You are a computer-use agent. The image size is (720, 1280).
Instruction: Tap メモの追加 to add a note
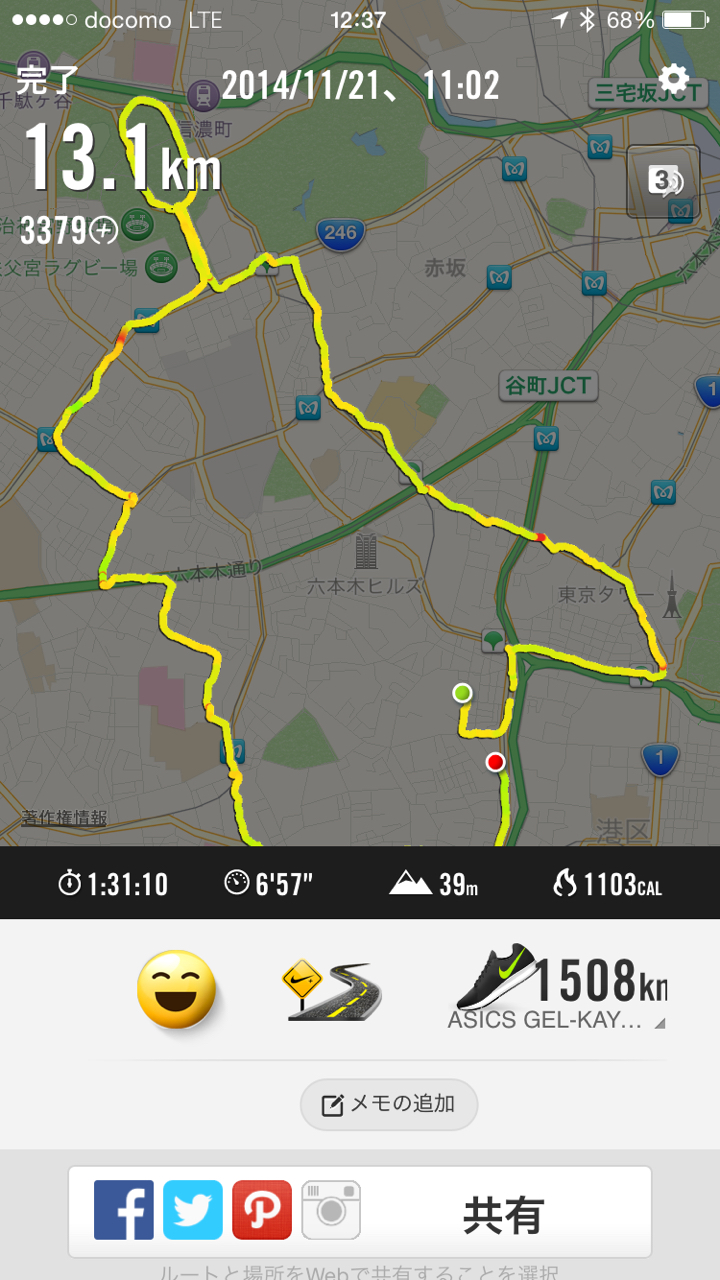click(x=389, y=1104)
